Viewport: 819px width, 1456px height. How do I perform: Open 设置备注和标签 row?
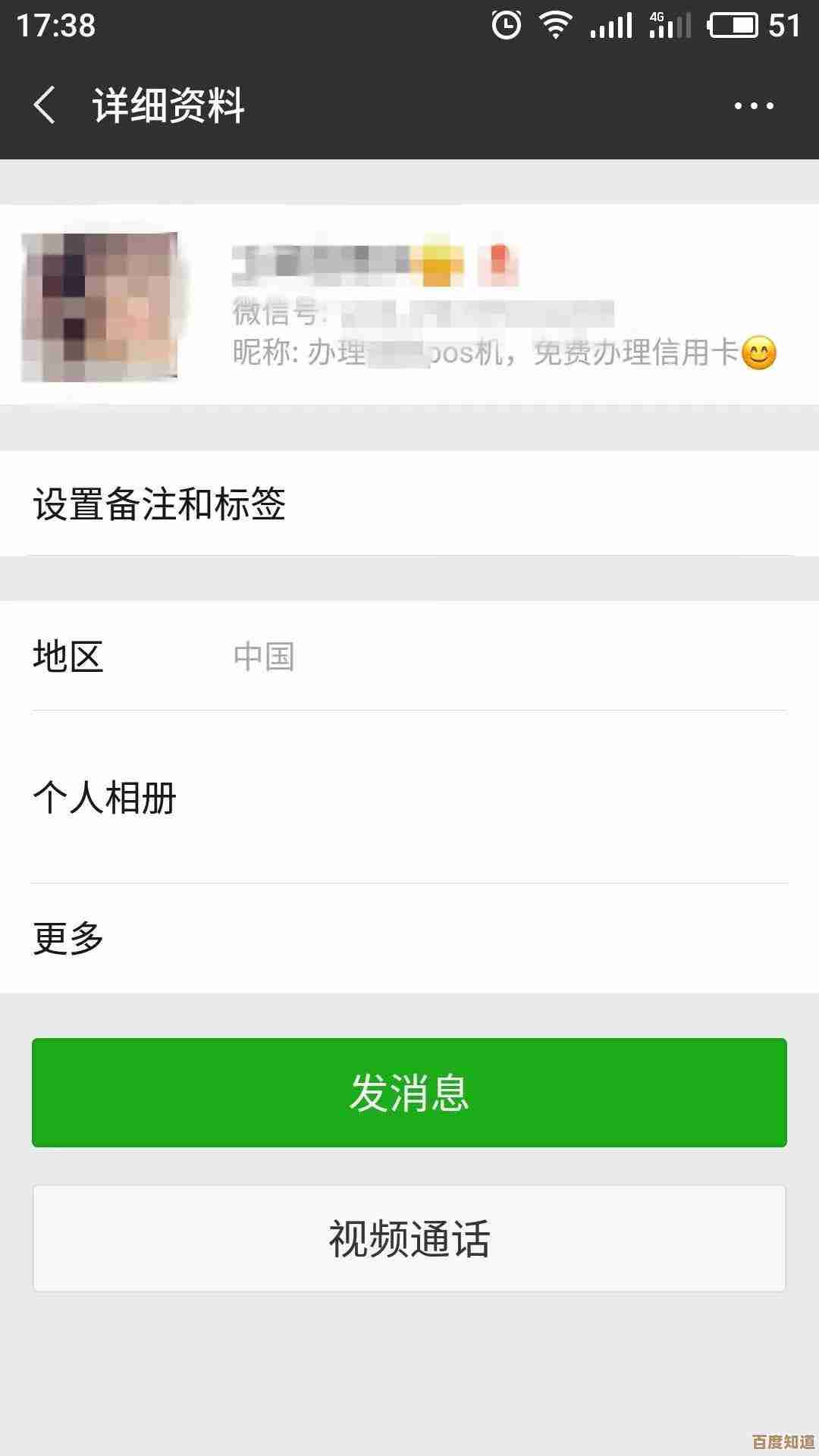click(x=409, y=504)
